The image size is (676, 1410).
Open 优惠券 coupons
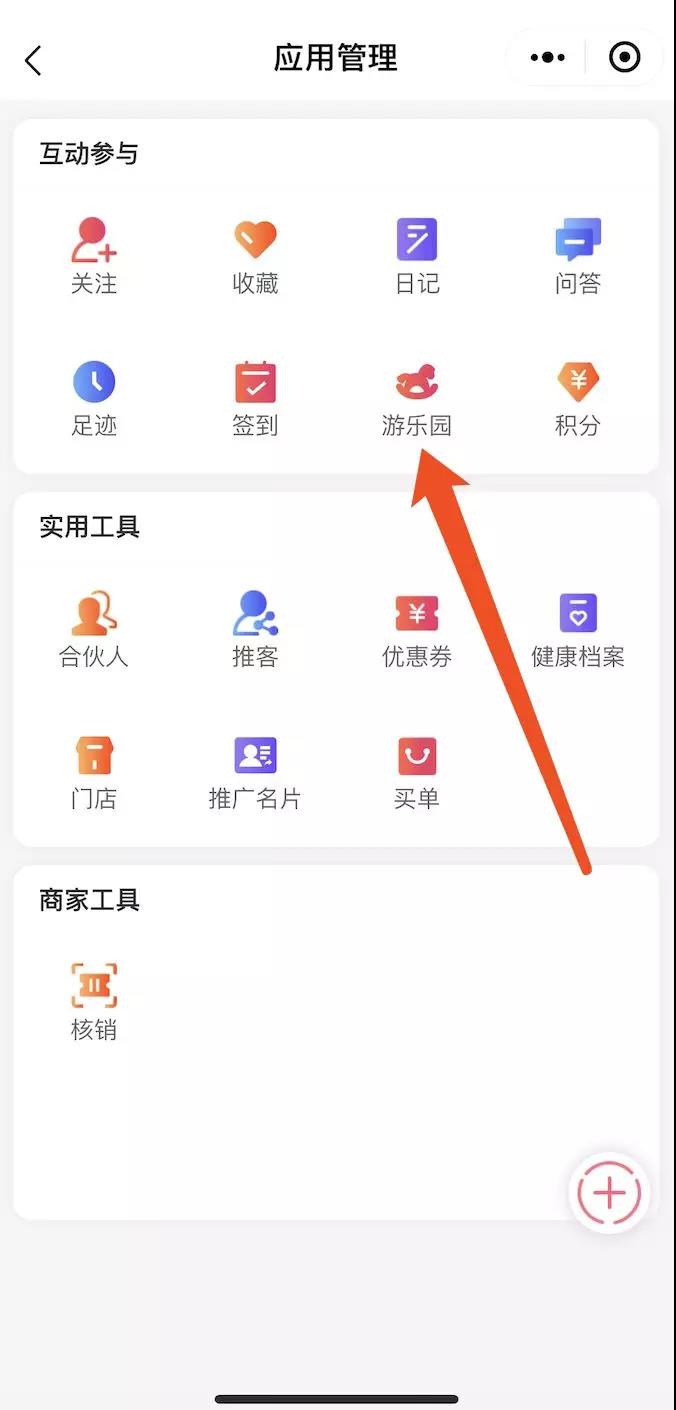[417, 629]
